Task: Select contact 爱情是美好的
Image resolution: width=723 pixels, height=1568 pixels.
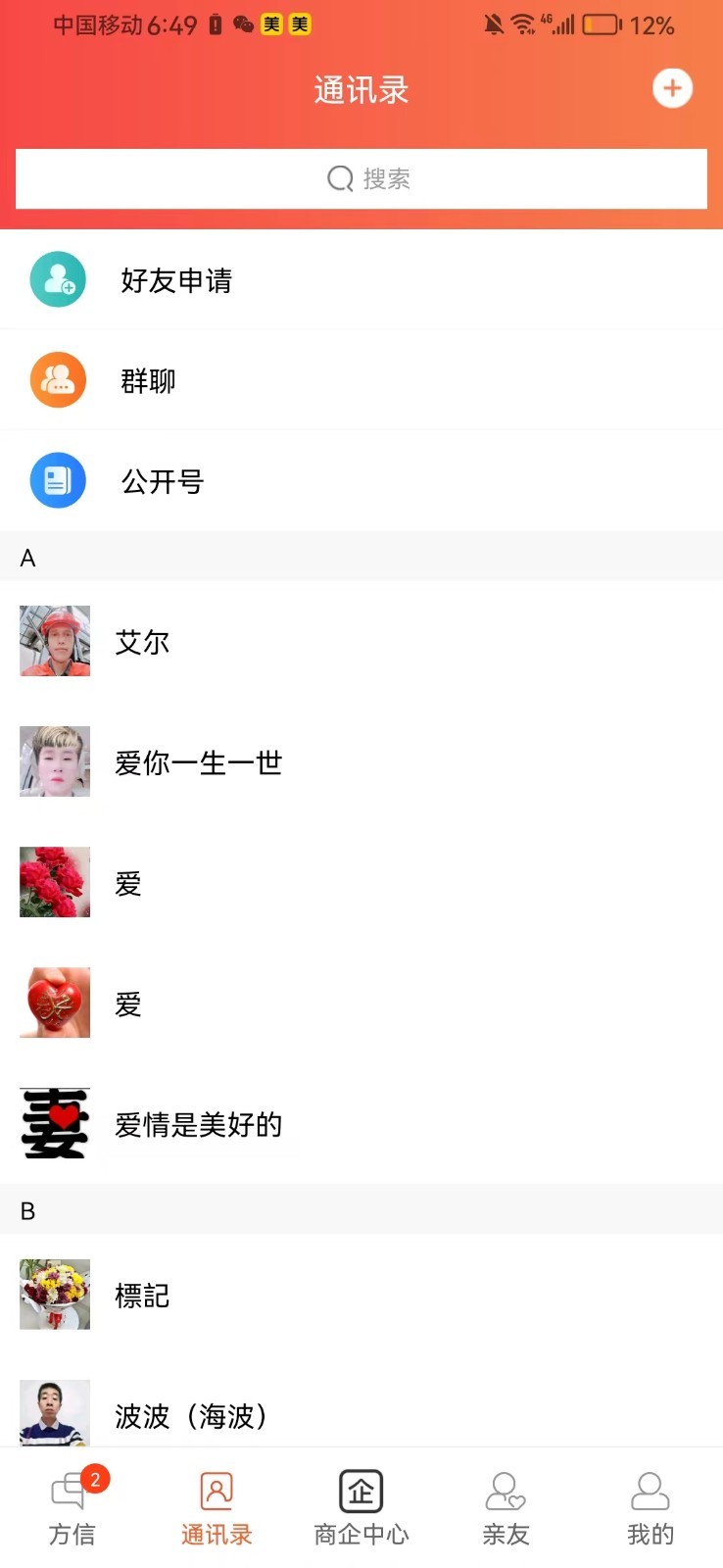Action: coord(198,1124)
